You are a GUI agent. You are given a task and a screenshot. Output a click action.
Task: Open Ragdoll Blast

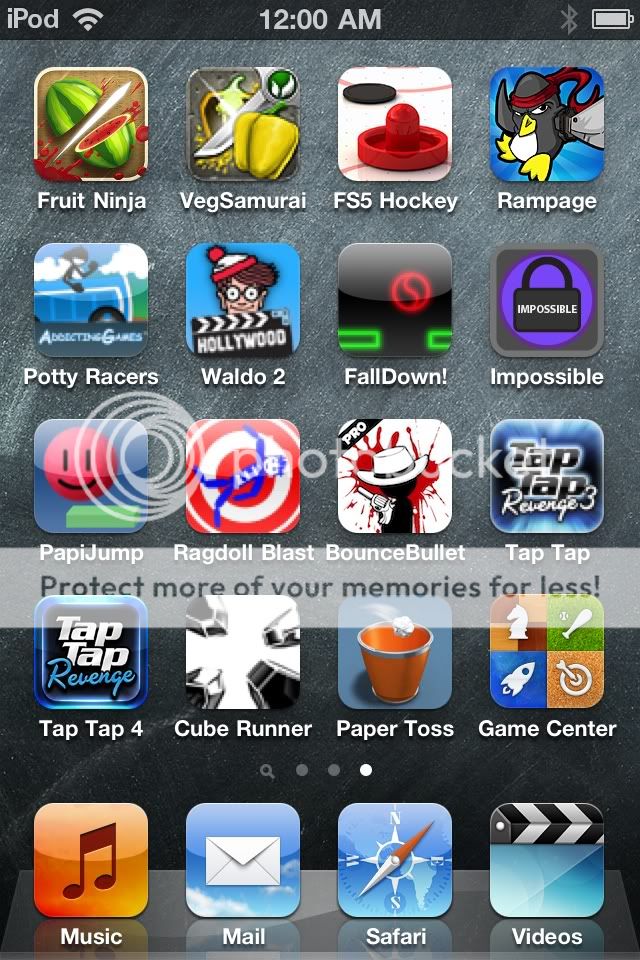[x=243, y=476]
